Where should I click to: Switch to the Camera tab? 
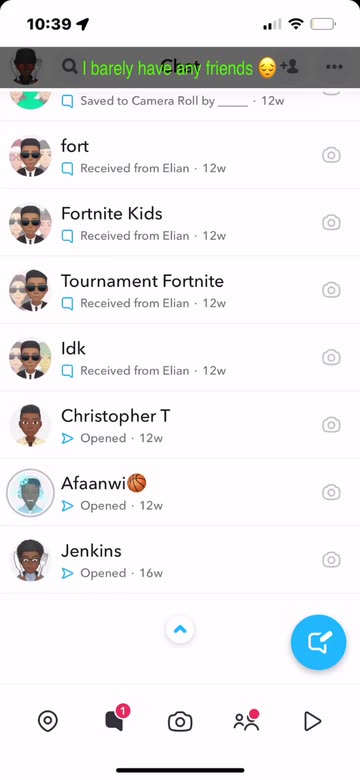pos(180,721)
